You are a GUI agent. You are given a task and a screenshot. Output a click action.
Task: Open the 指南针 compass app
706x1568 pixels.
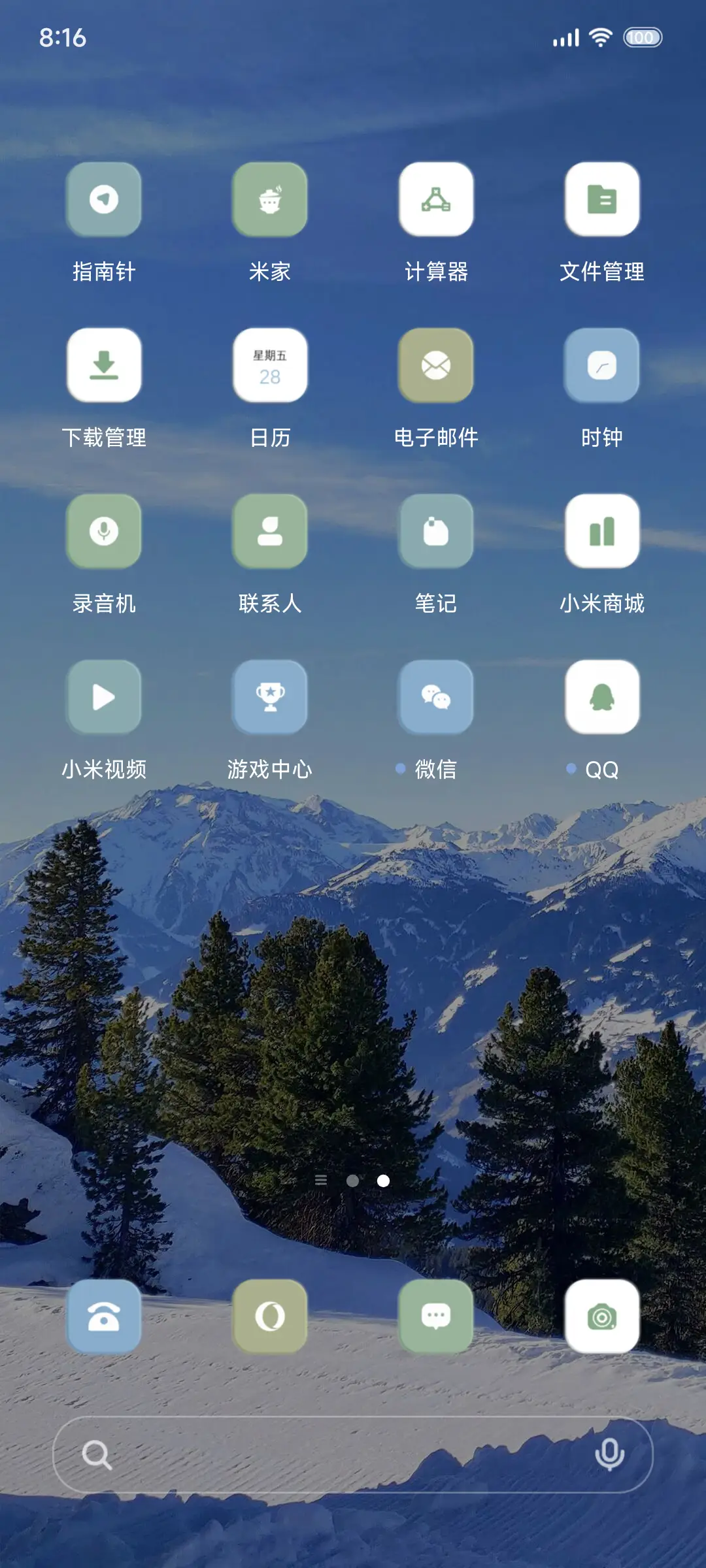click(105, 200)
